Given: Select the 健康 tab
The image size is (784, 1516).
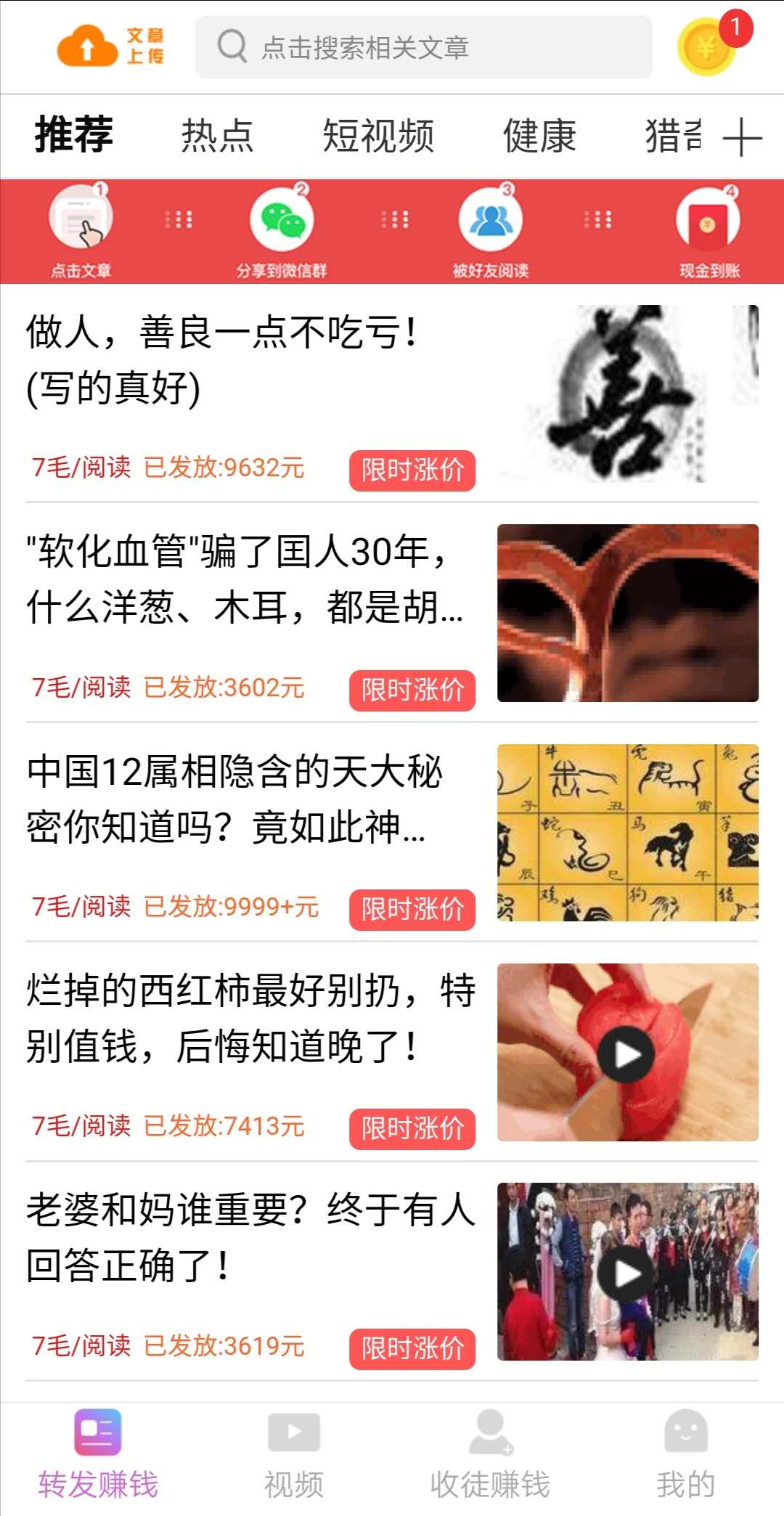Looking at the screenshot, I should 540,136.
